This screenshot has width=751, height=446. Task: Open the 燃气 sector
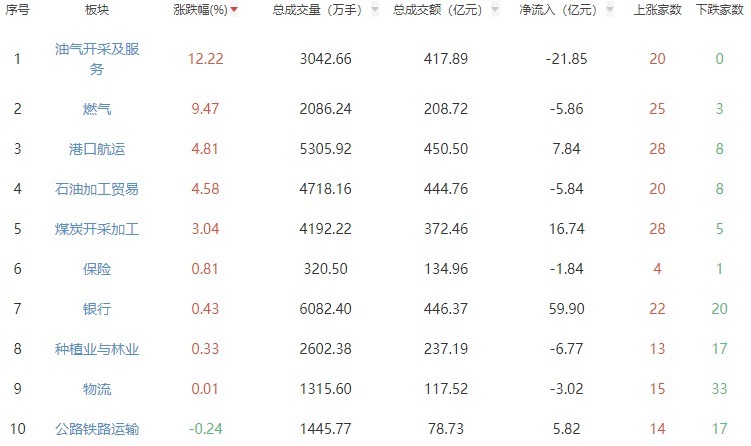click(x=97, y=108)
